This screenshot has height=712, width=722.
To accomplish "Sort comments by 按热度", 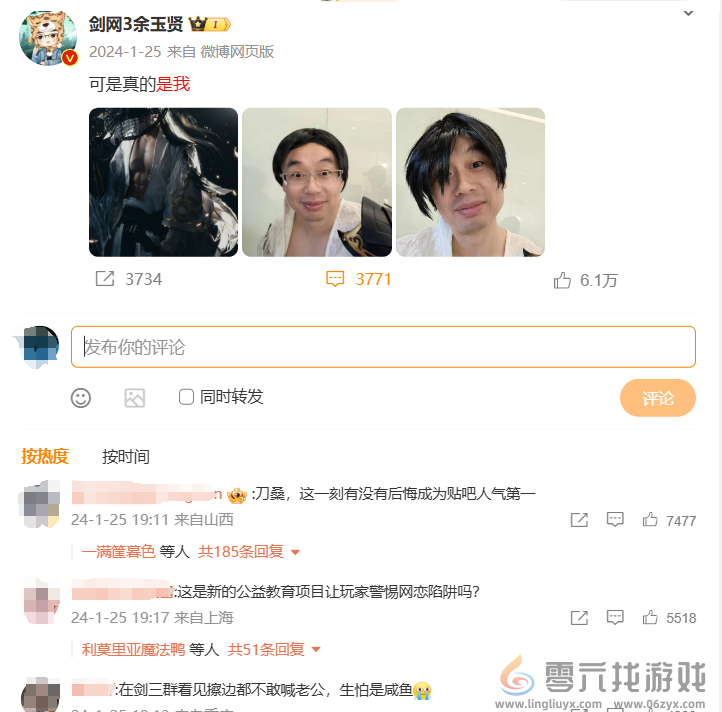I will click(x=45, y=456).
